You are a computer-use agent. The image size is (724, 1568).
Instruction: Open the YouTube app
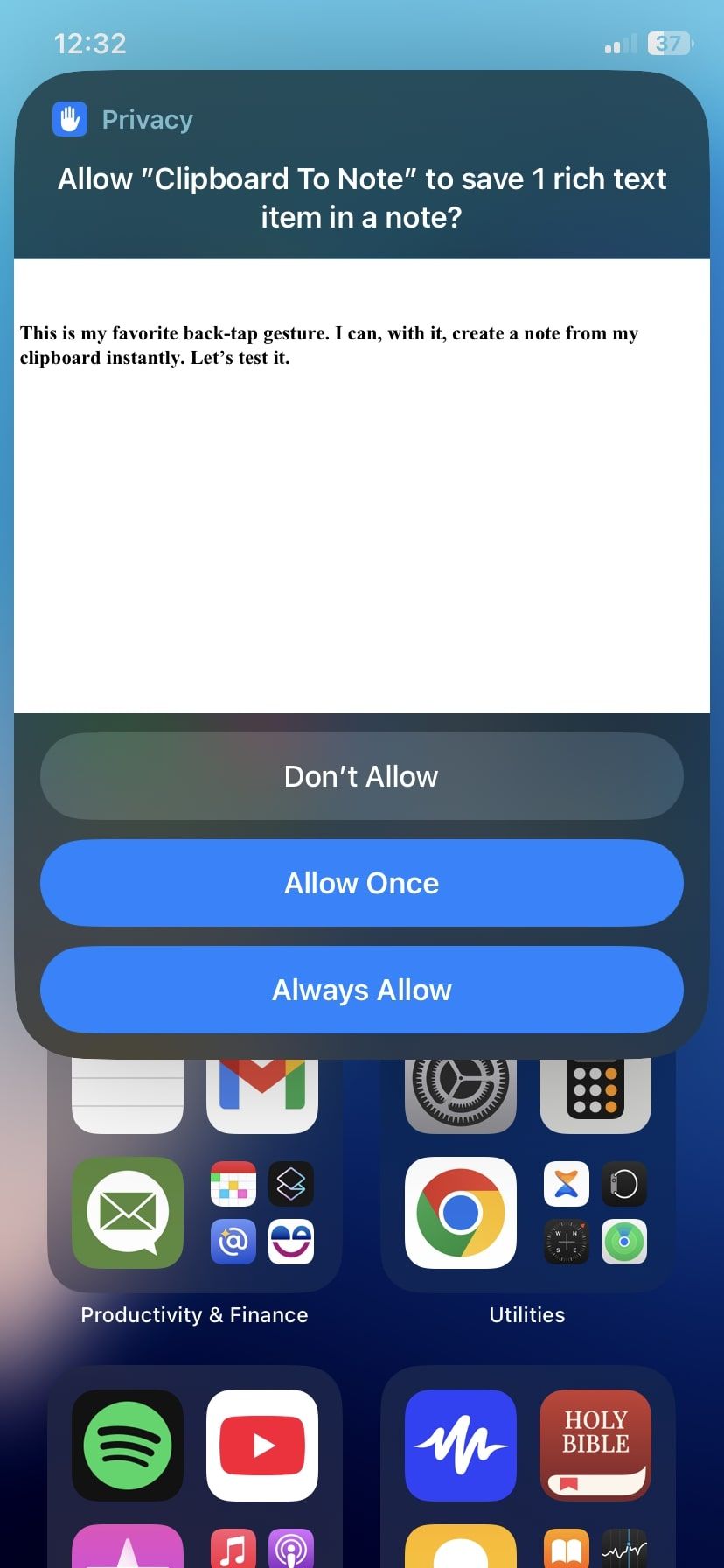click(262, 1445)
